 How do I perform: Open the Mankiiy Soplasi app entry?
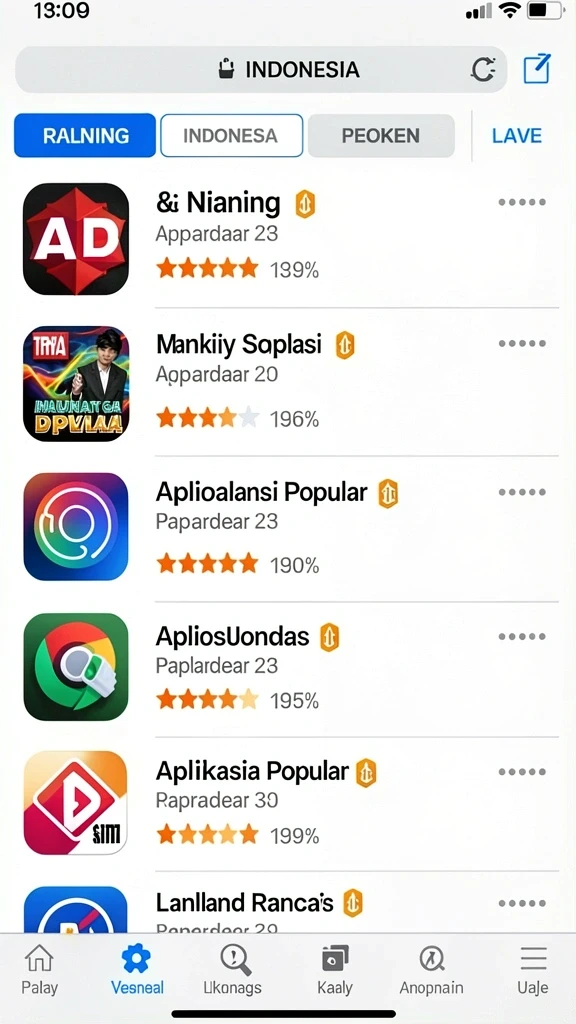click(291, 383)
